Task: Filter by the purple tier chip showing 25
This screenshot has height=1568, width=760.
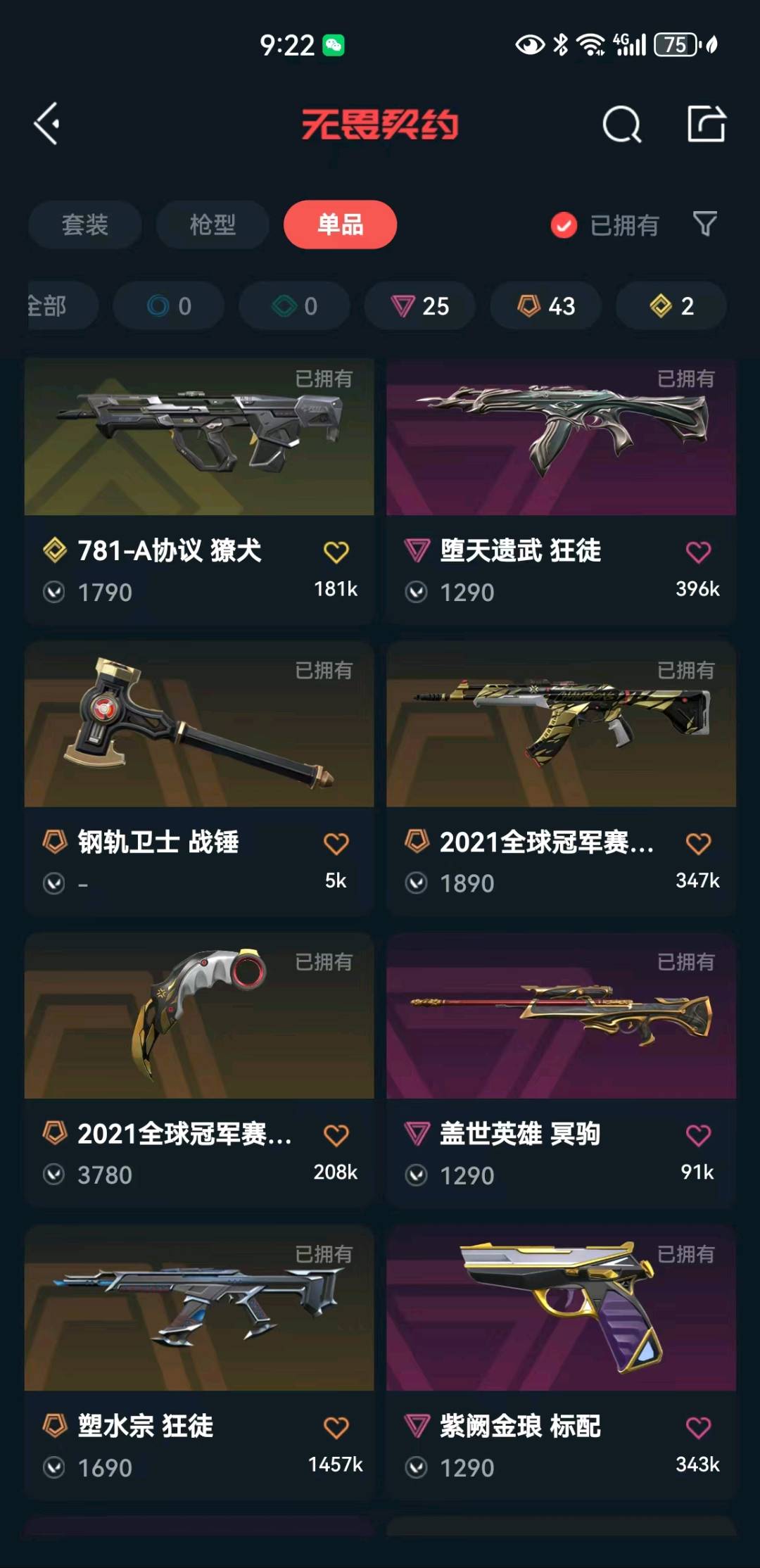Action: click(420, 306)
